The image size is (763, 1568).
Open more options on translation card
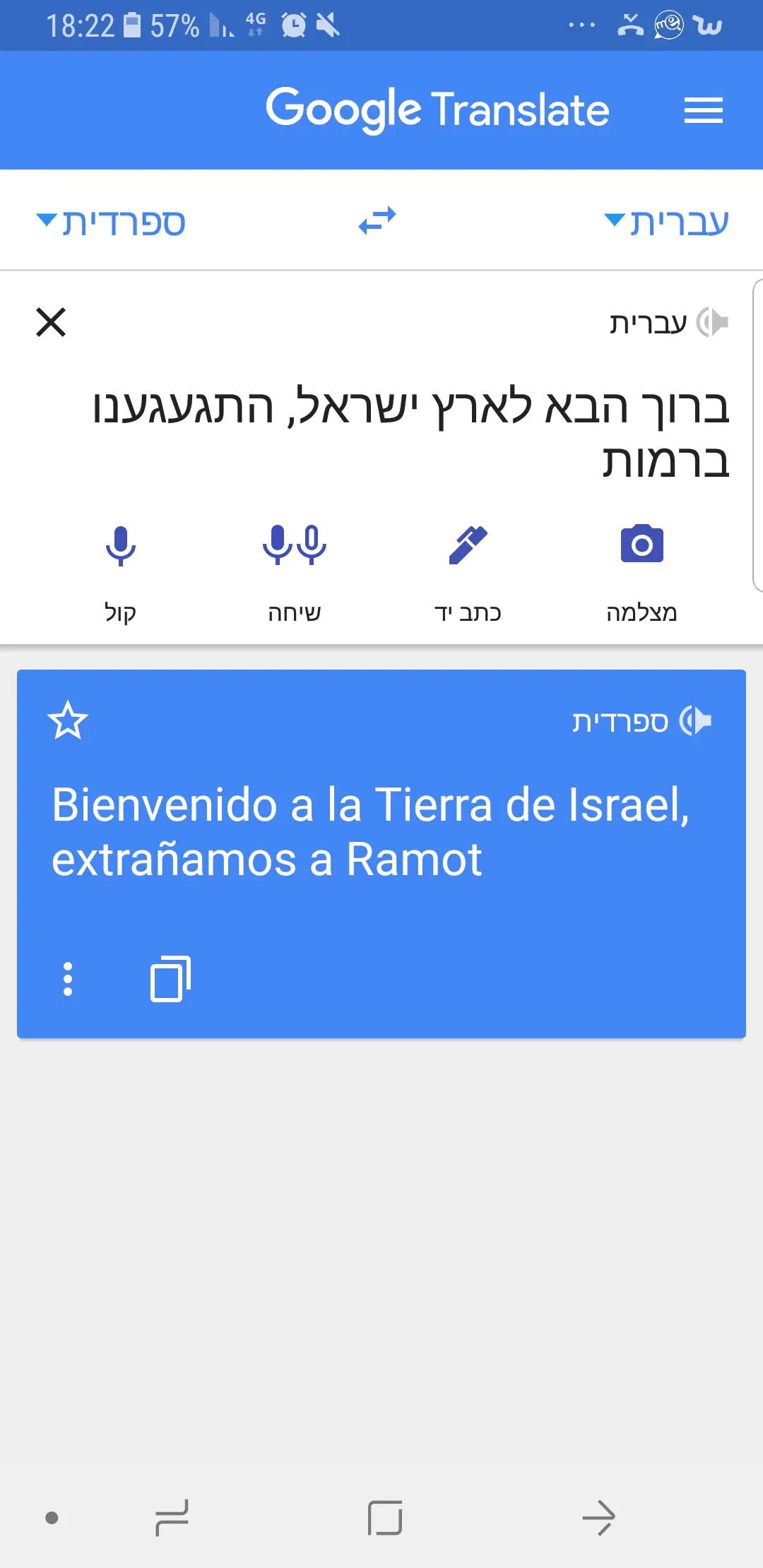(x=68, y=979)
